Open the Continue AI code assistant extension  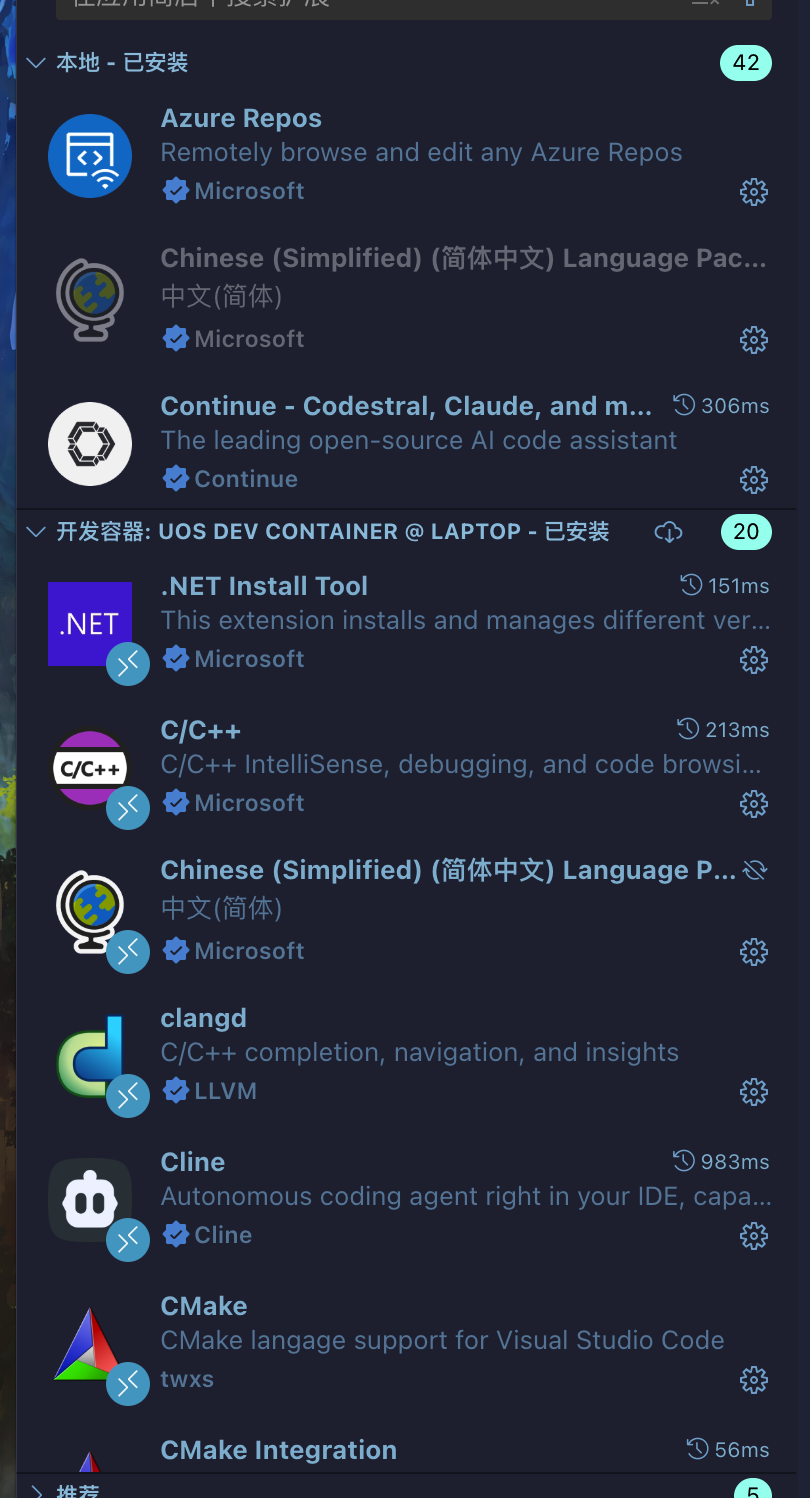click(405, 407)
